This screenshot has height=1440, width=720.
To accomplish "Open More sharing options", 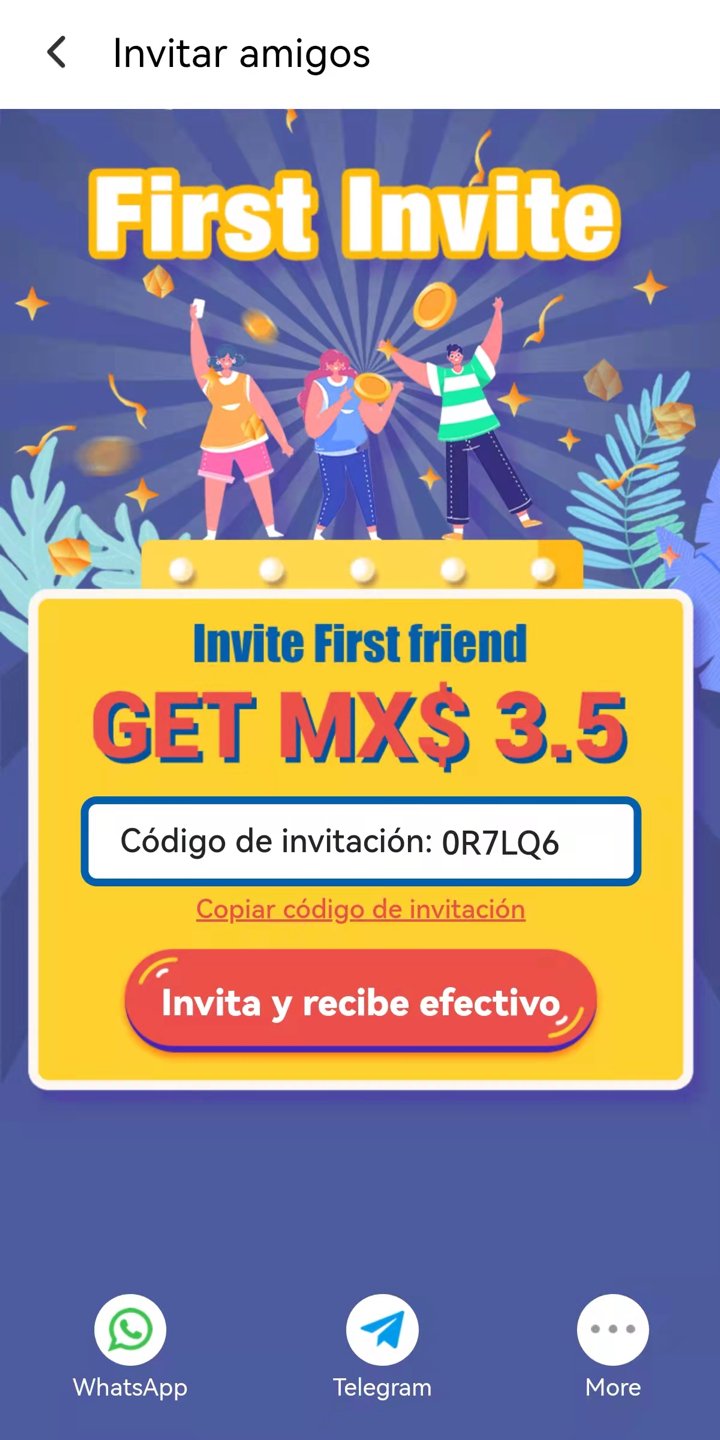I will 613,1347.
